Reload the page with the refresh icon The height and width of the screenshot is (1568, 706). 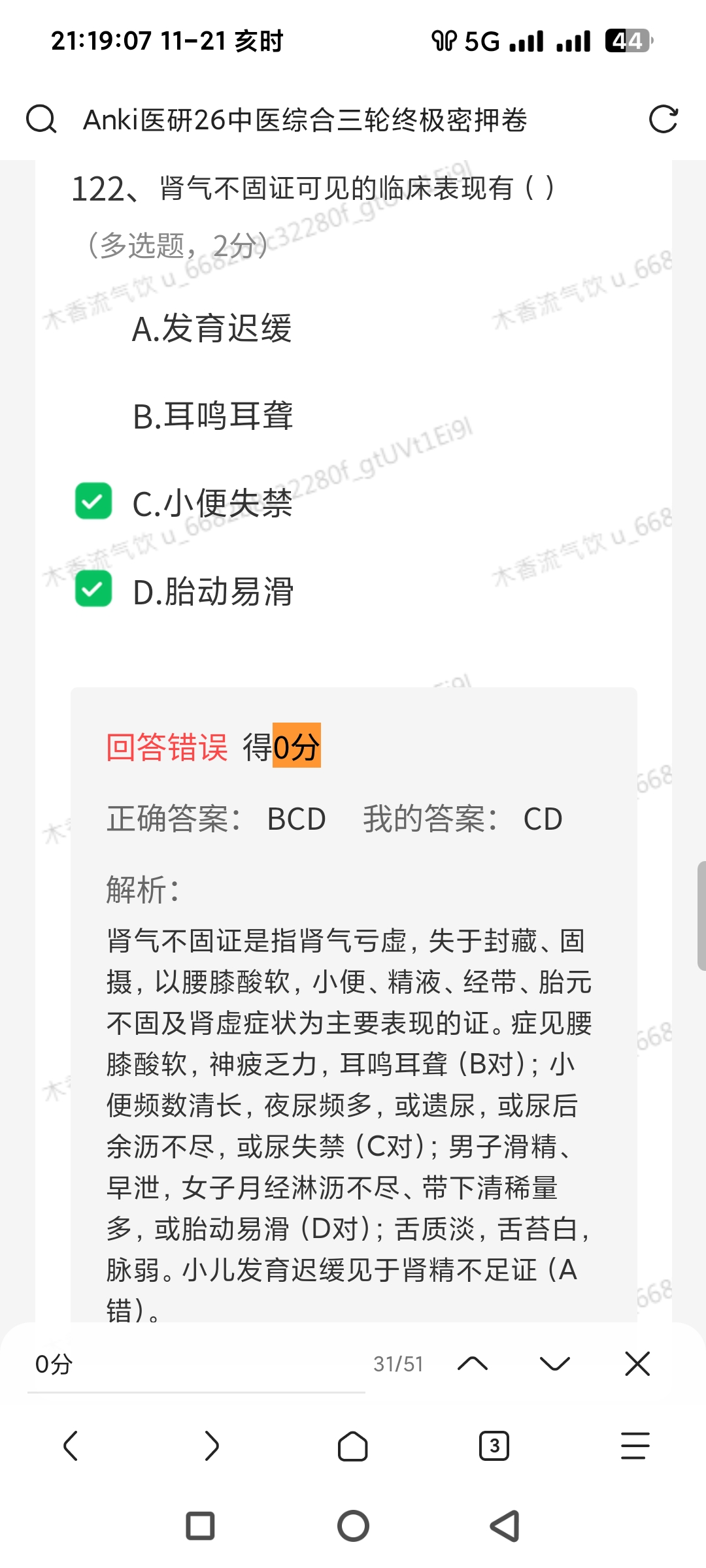click(x=663, y=120)
